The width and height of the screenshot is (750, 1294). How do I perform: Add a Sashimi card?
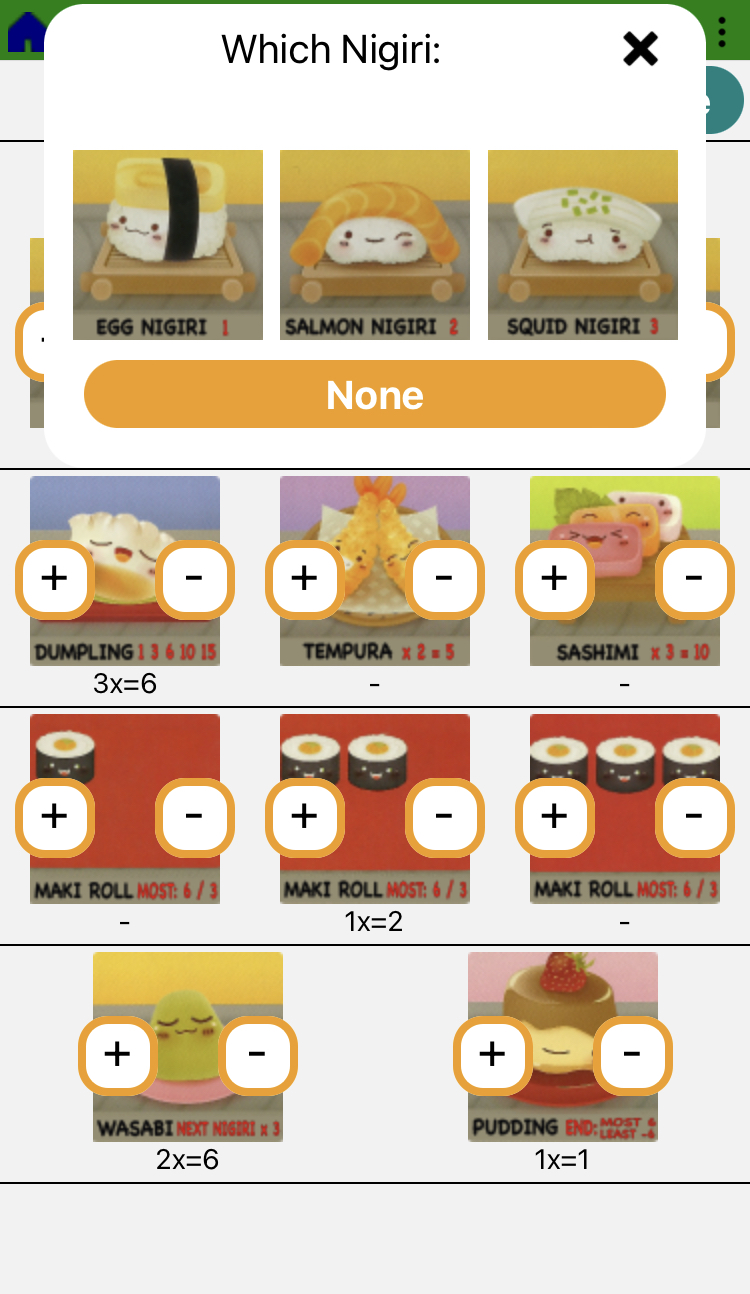coord(554,578)
